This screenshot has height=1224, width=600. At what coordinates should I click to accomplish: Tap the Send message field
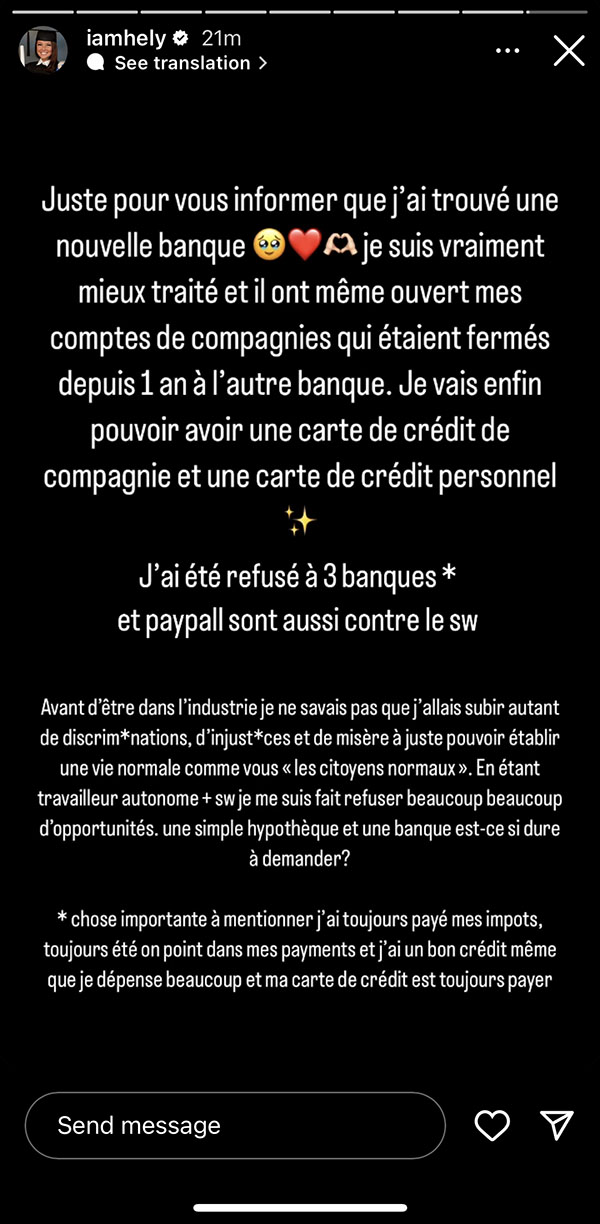pos(235,1125)
